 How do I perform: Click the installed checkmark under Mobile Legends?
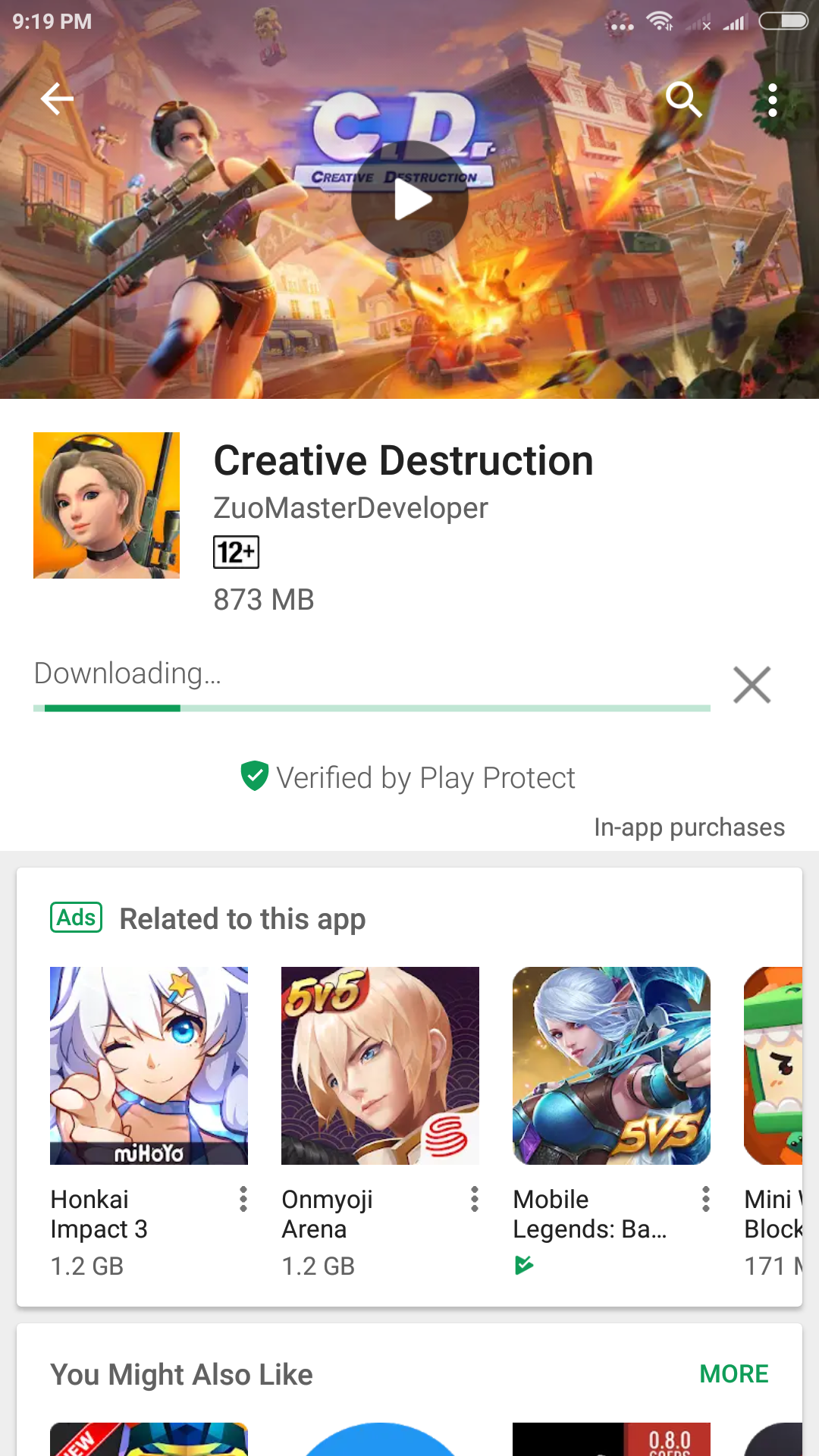click(x=524, y=1264)
